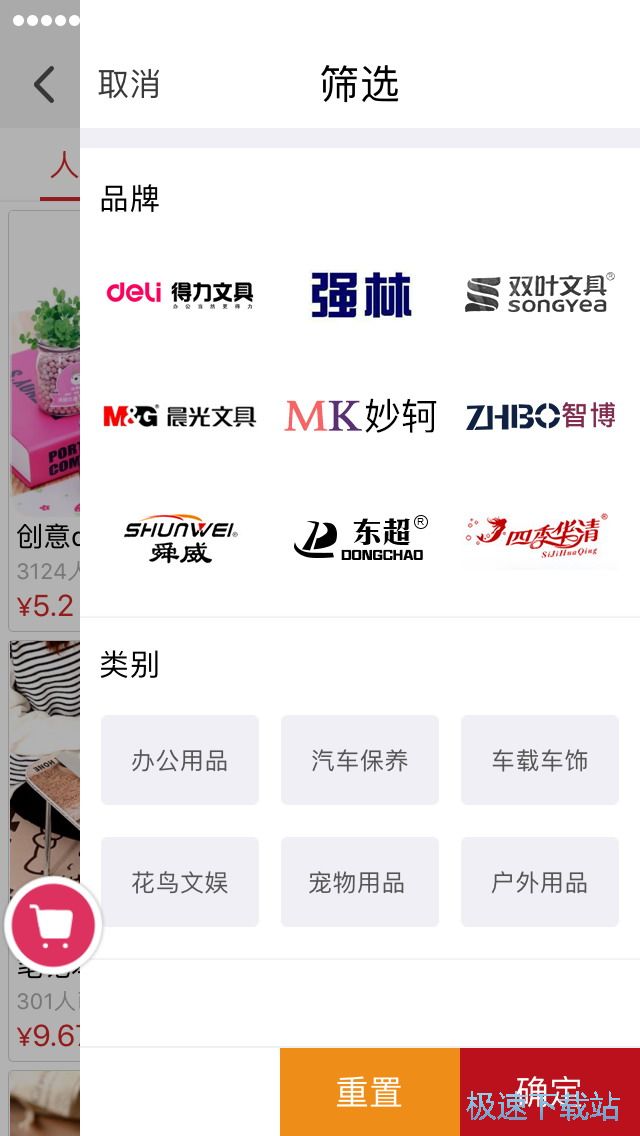Open the shopping cart floating button
Viewport: 640px width, 1136px height.
pyautogui.click(x=53, y=927)
